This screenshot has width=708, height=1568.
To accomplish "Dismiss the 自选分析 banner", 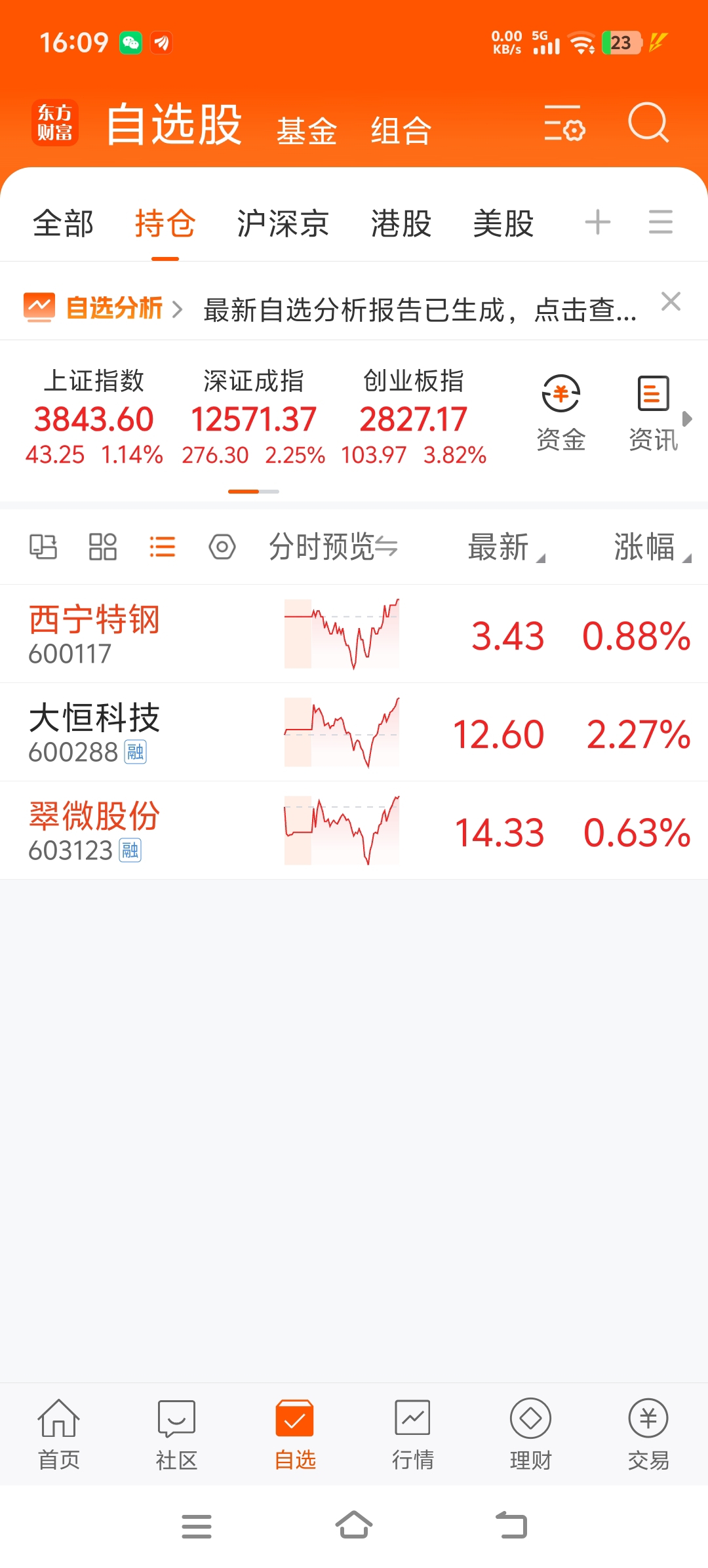I will click(671, 302).
